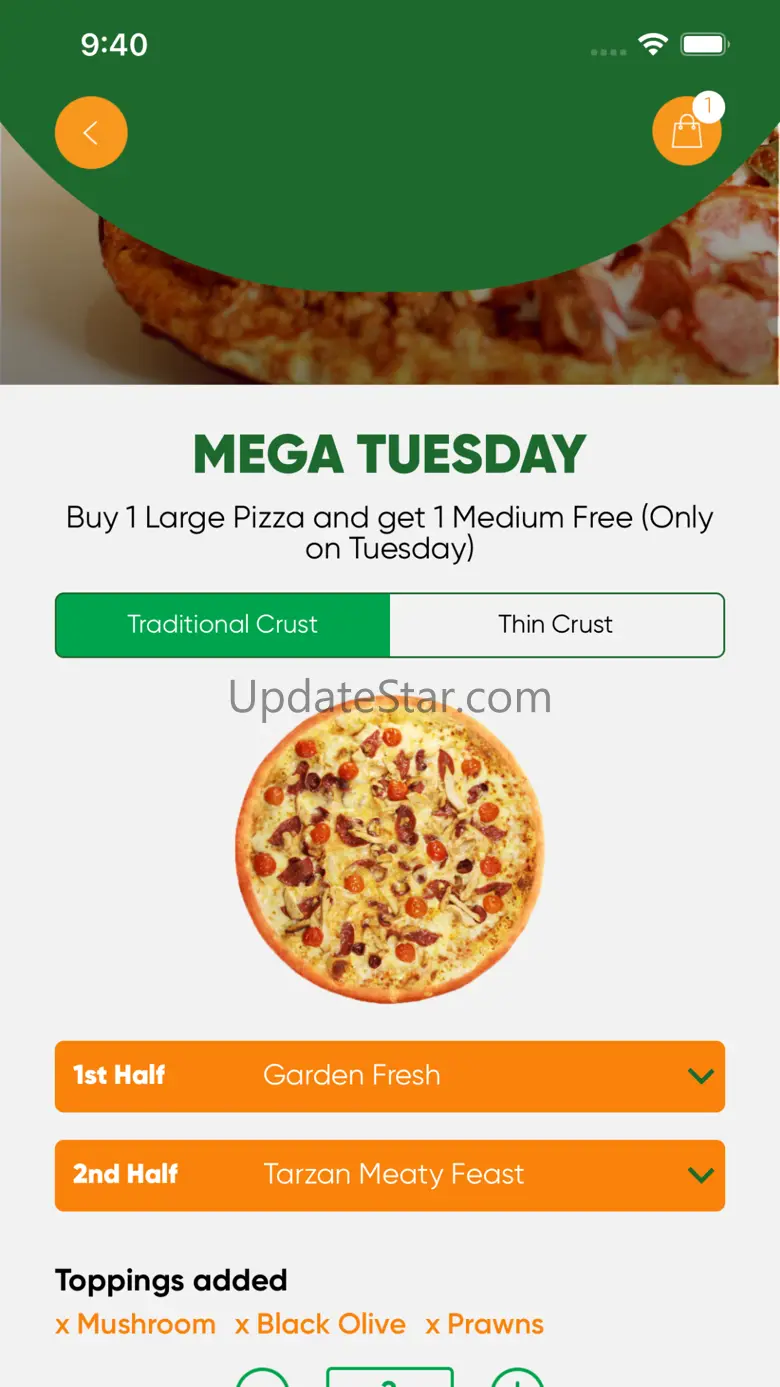Remove the Mushroom topping
This screenshot has width=780, height=1387.
135,1324
